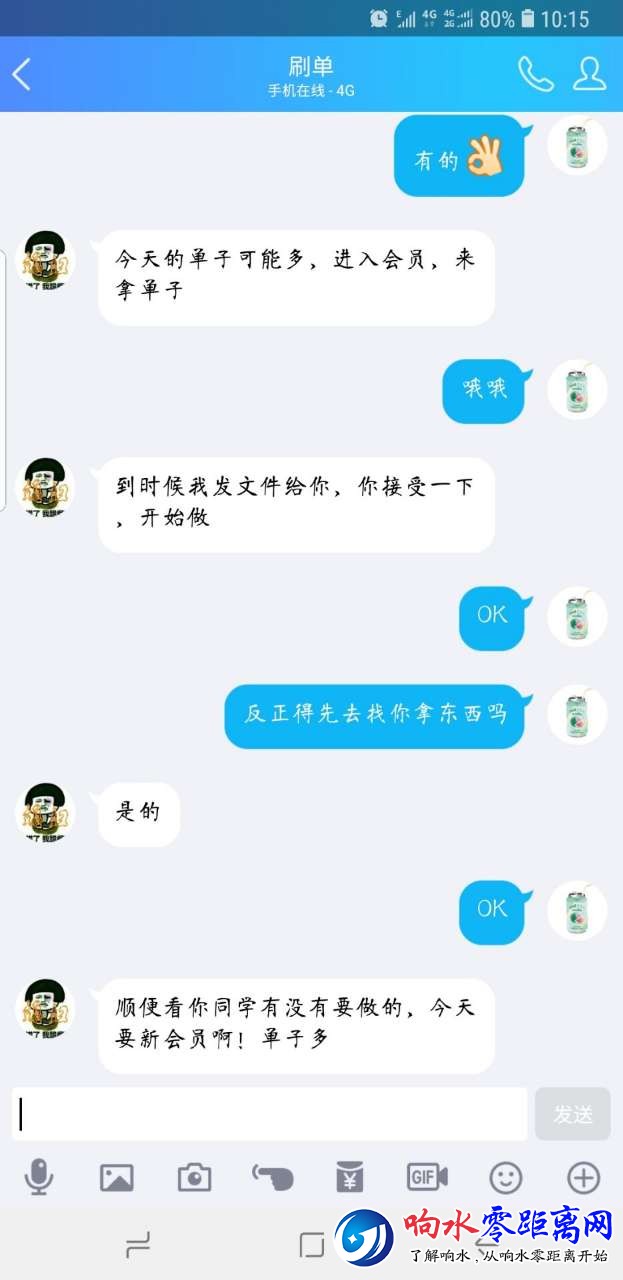Record a voice message with the microphone
Viewport: 623px width, 1280px height.
pyautogui.click(x=39, y=1178)
